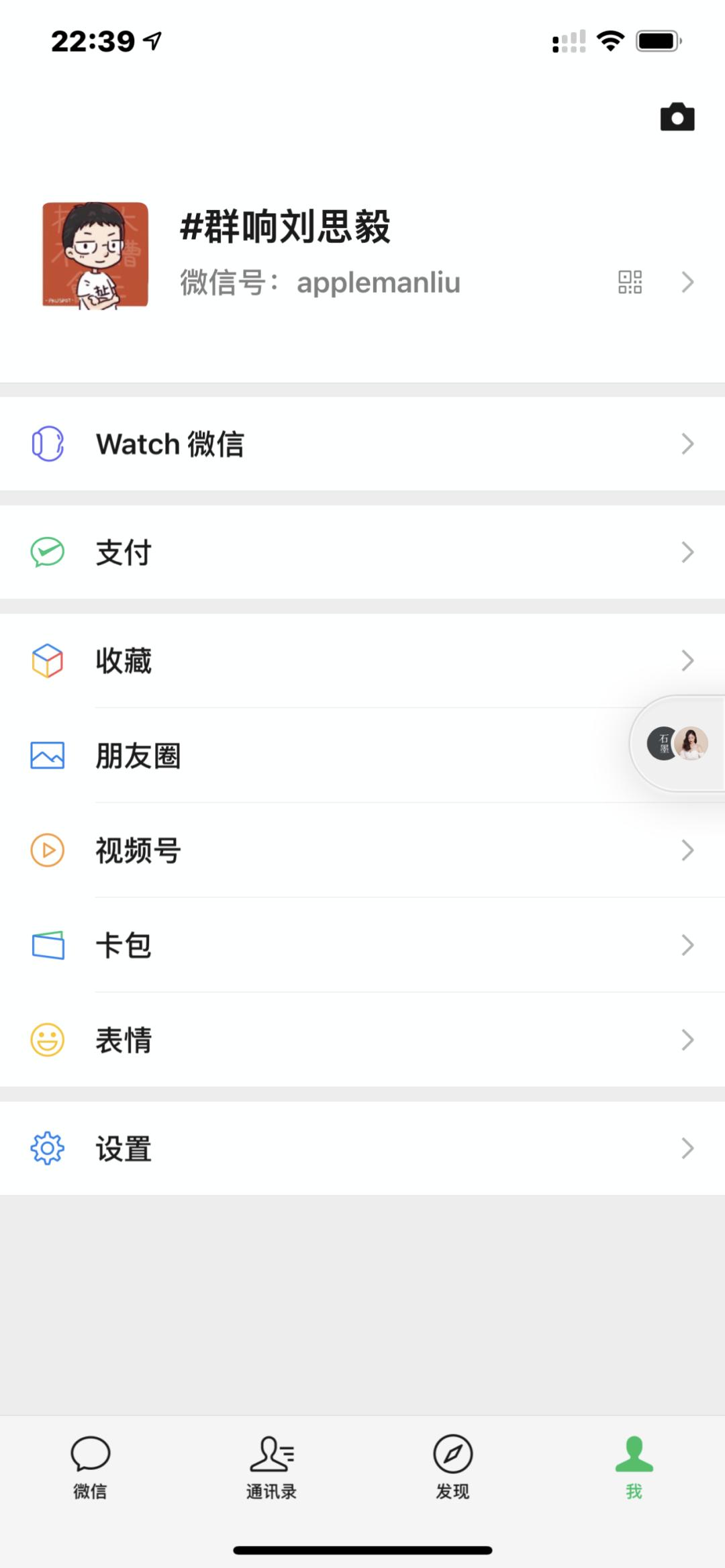Open the camera icon at top
Image resolution: width=725 pixels, height=1568 pixels.
[677, 117]
